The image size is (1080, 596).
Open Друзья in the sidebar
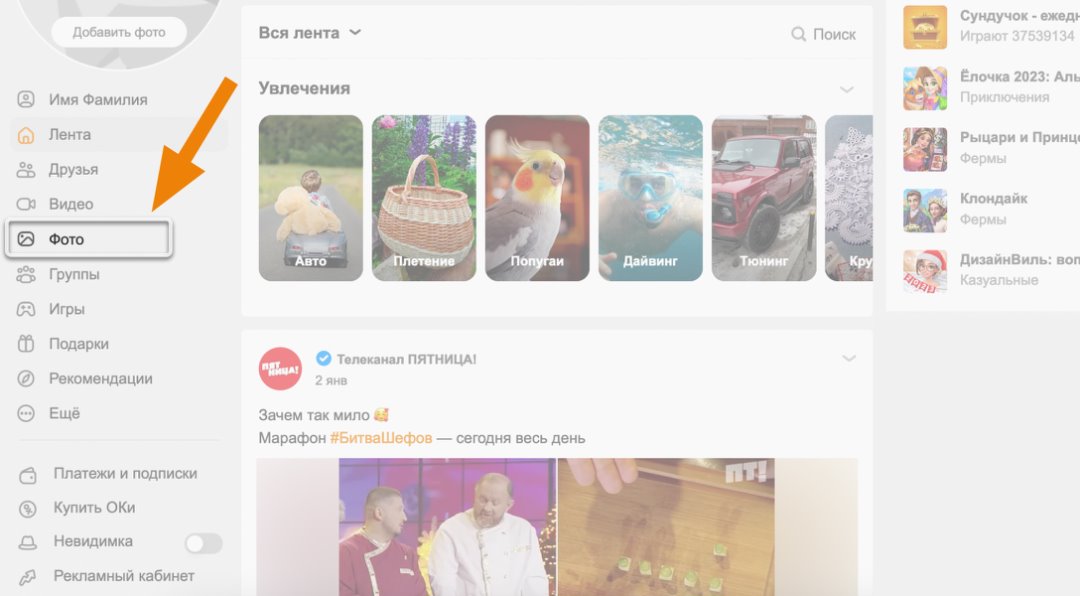(x=73, y=169)
